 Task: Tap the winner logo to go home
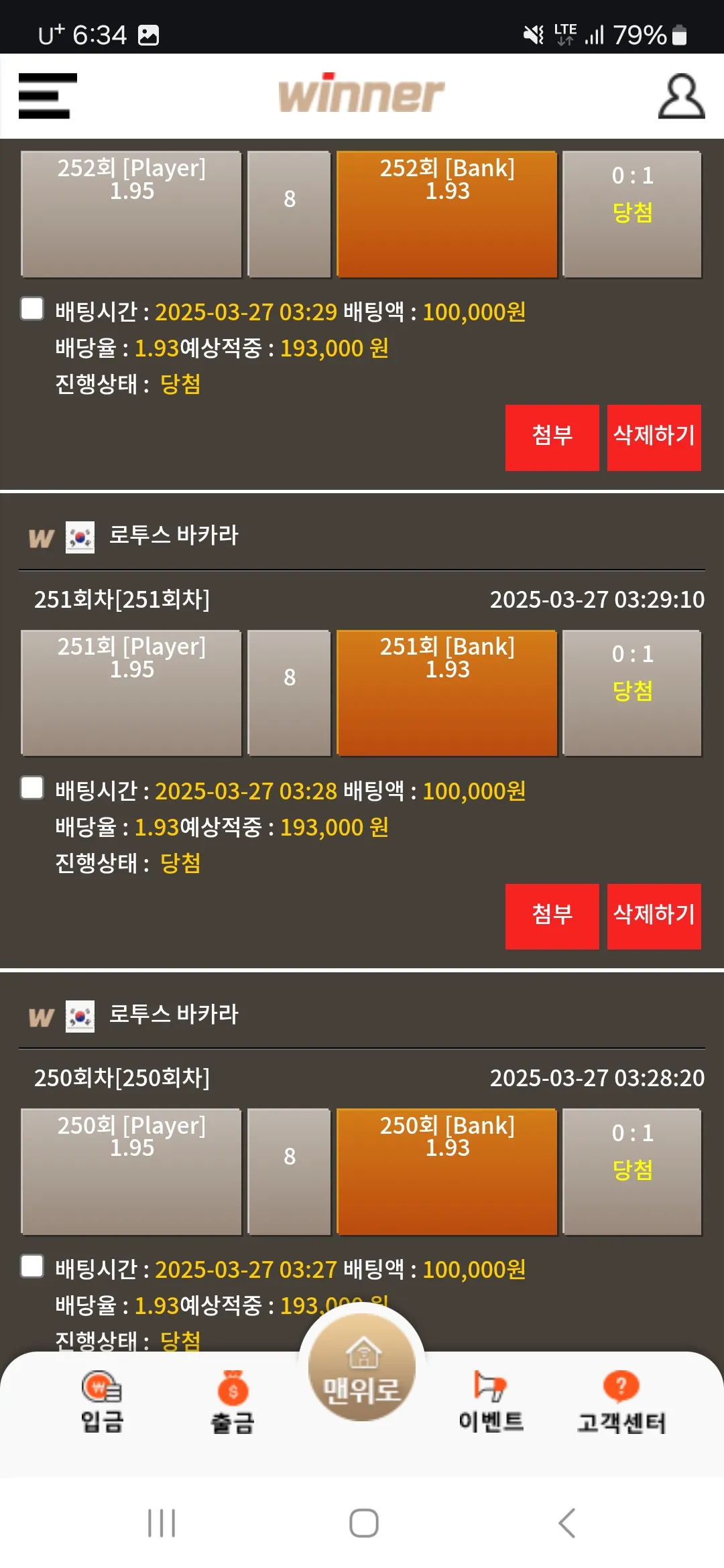tap(361, 94)
